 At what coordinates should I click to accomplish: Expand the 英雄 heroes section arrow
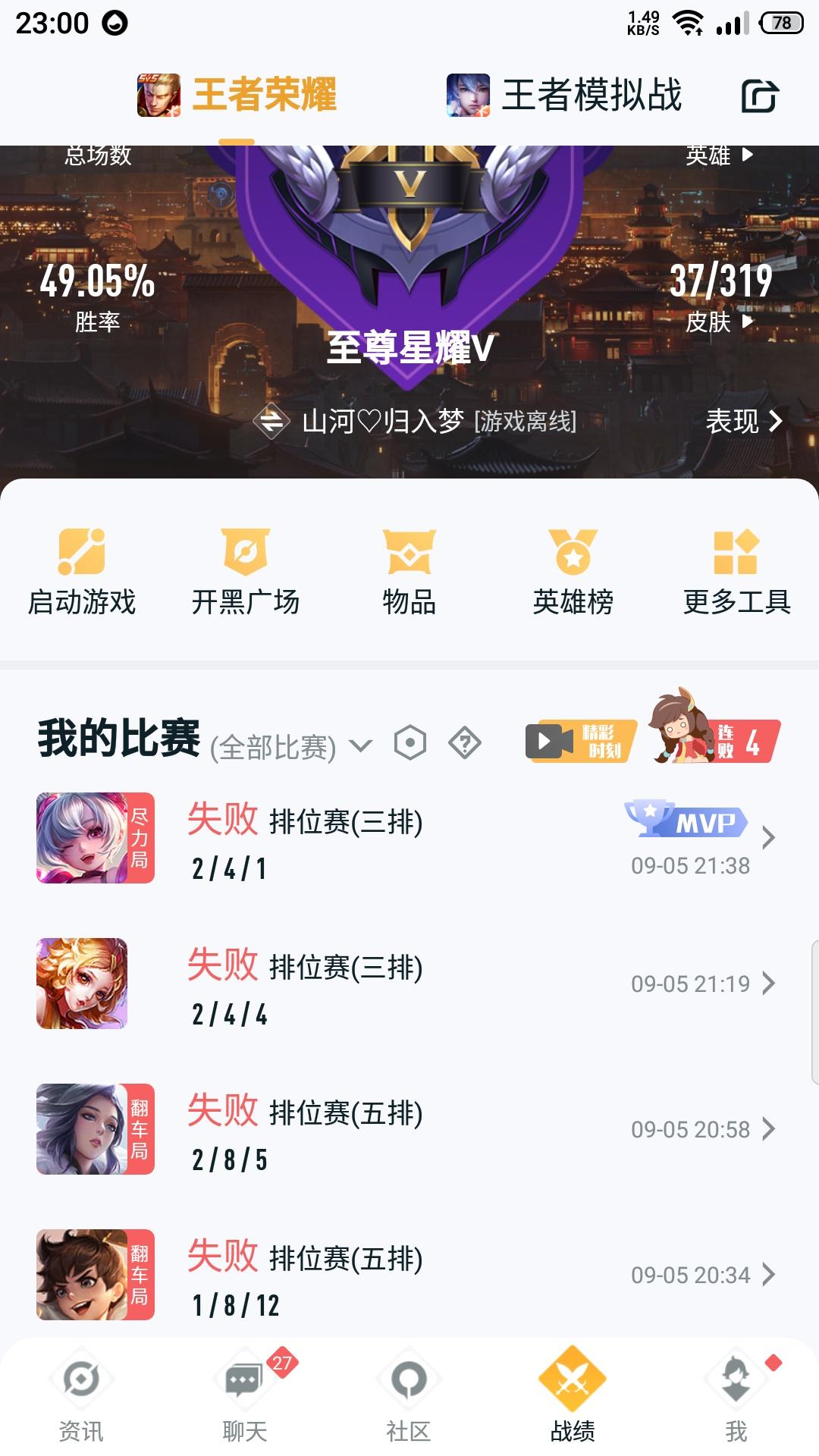(x=747, y=157)
